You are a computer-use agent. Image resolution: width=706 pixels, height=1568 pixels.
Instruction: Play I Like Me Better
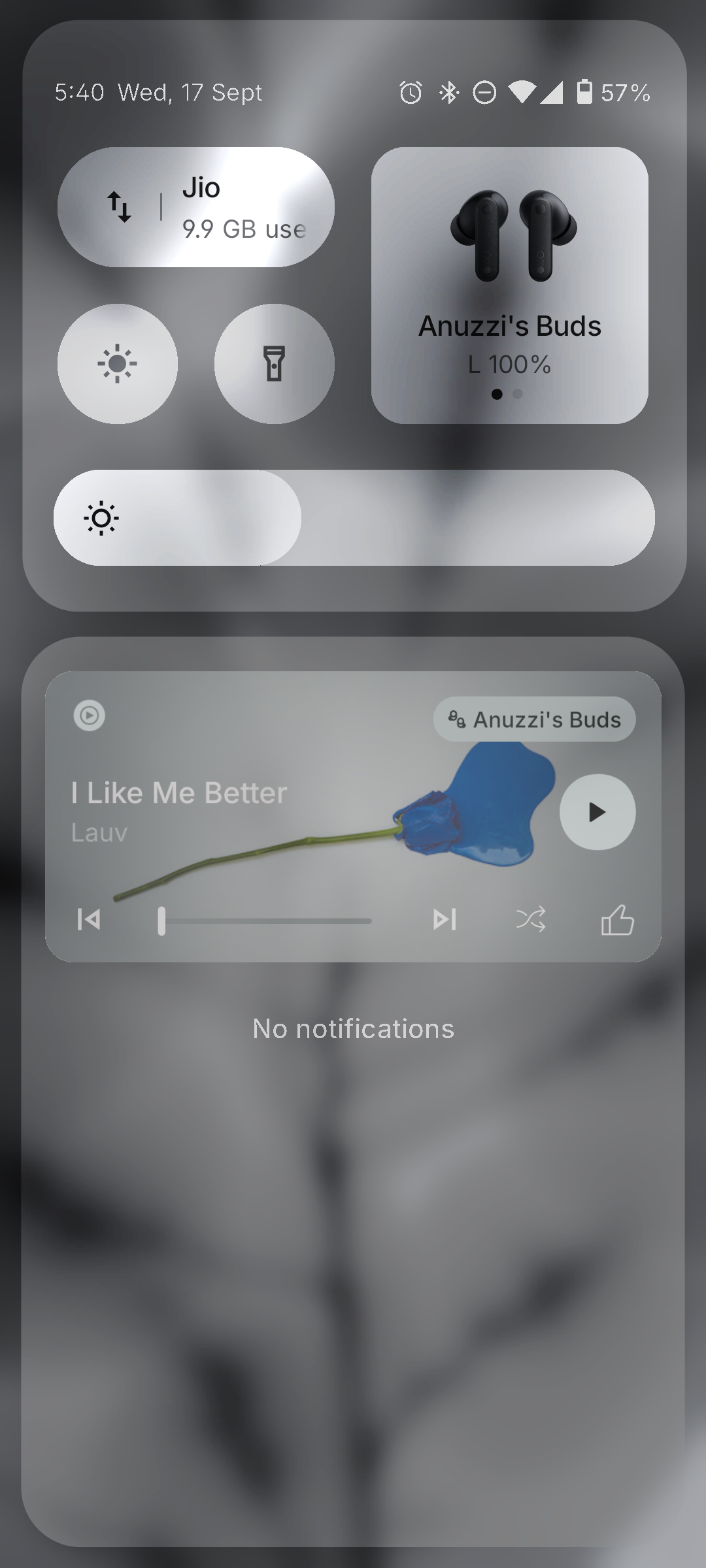[x=597, y=812]
